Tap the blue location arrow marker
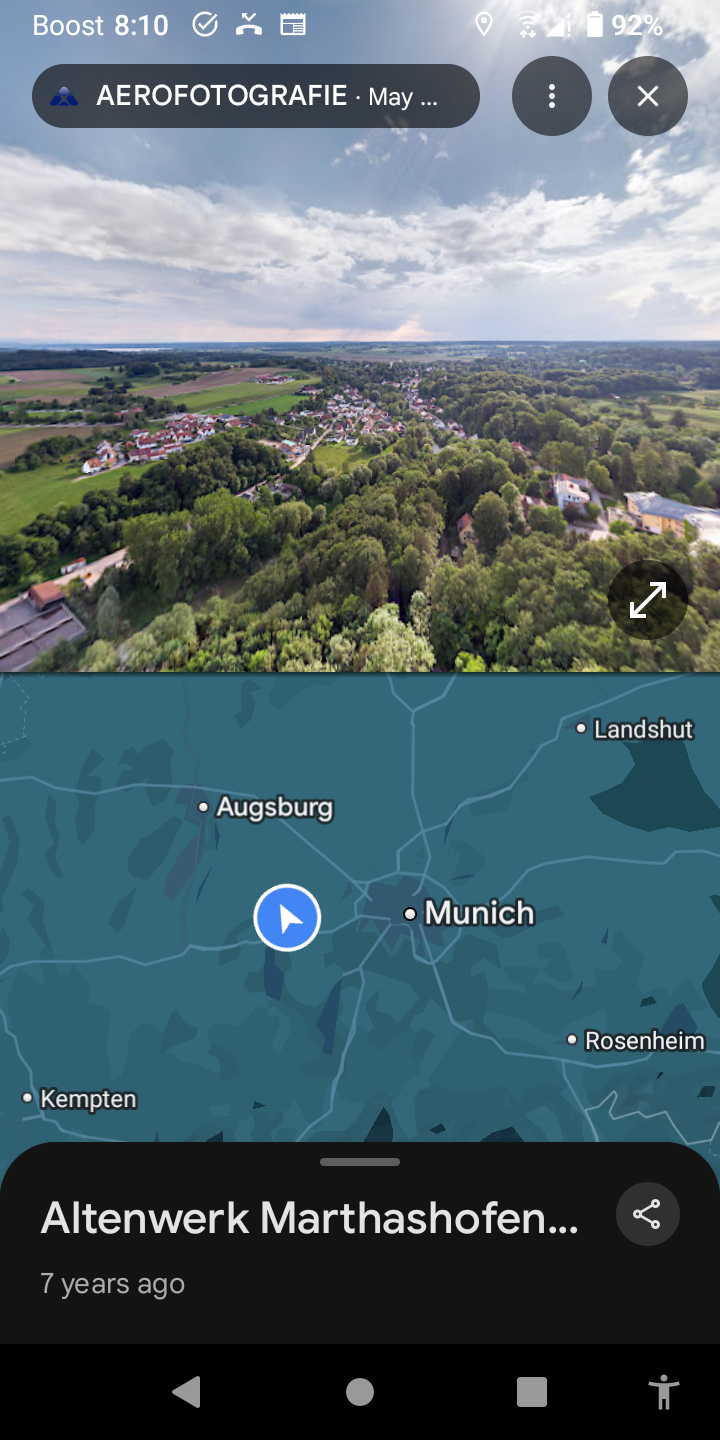720x1440 pixels. 287,917
